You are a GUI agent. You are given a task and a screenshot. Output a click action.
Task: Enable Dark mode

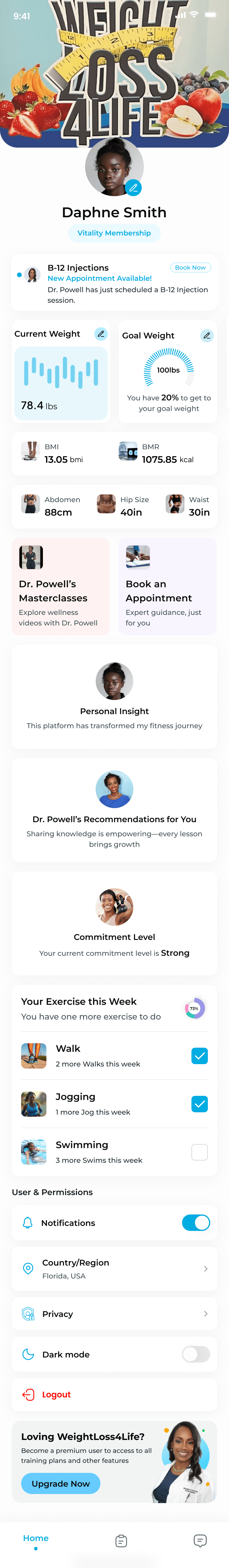[196, 1354]
